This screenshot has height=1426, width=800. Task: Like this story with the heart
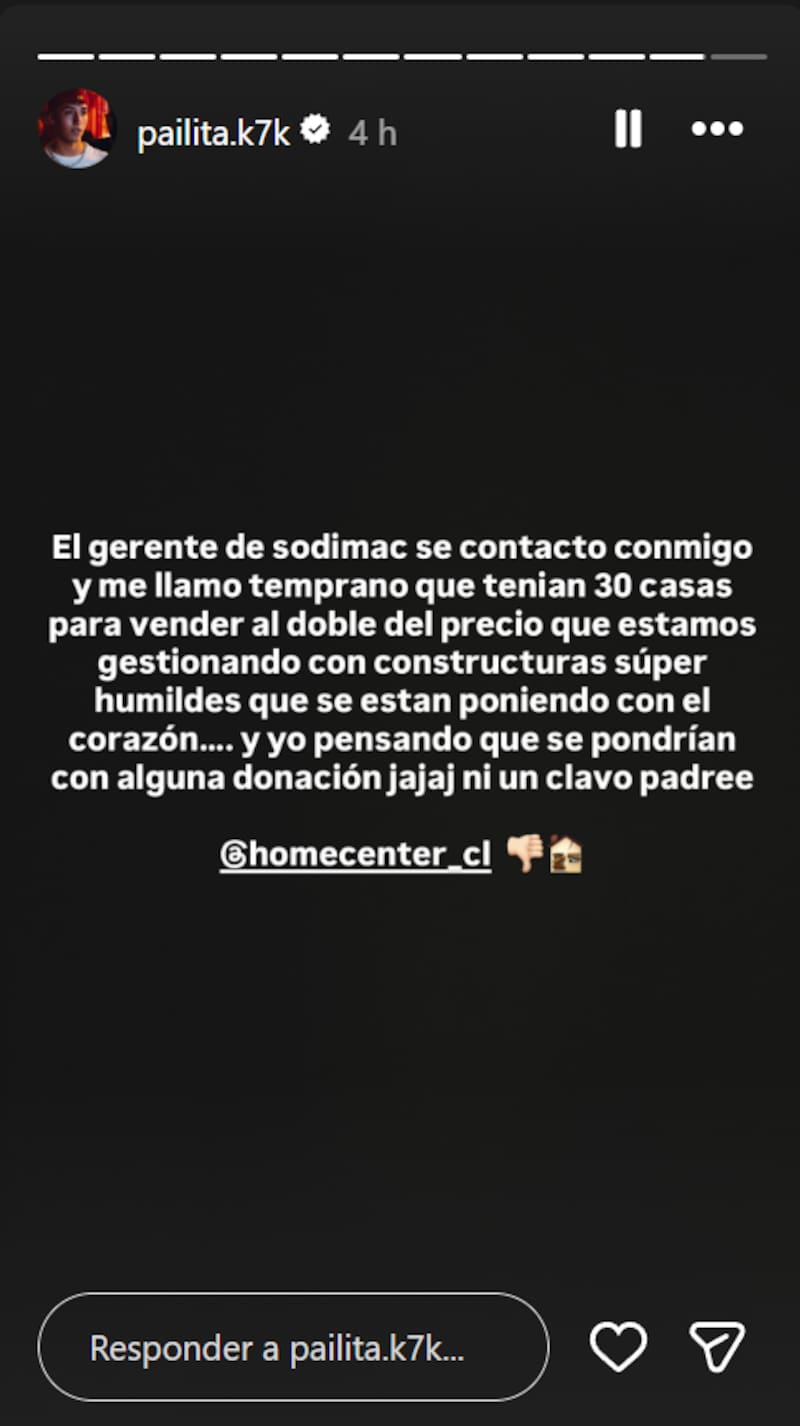618,1347
